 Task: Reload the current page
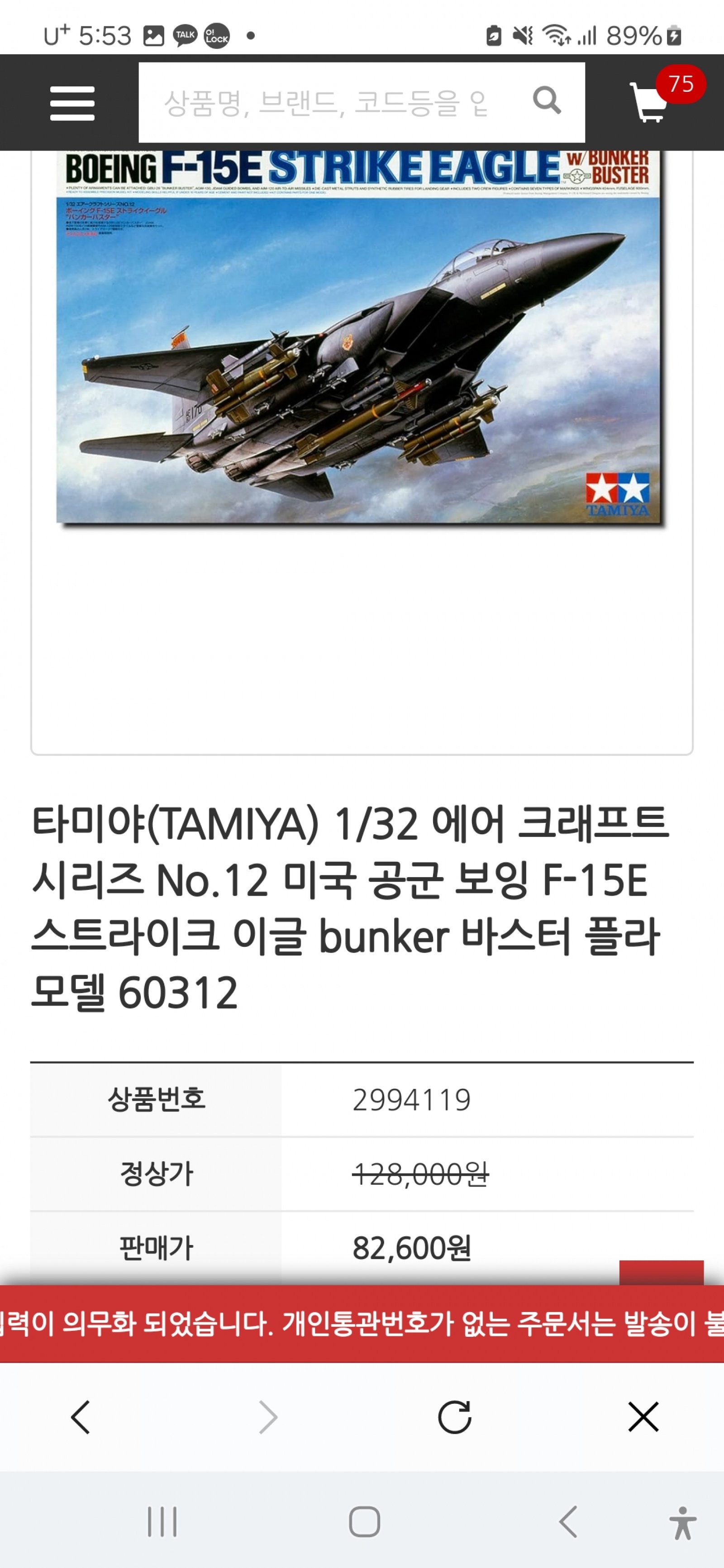pyautogui.click(x=454, y=1417)
